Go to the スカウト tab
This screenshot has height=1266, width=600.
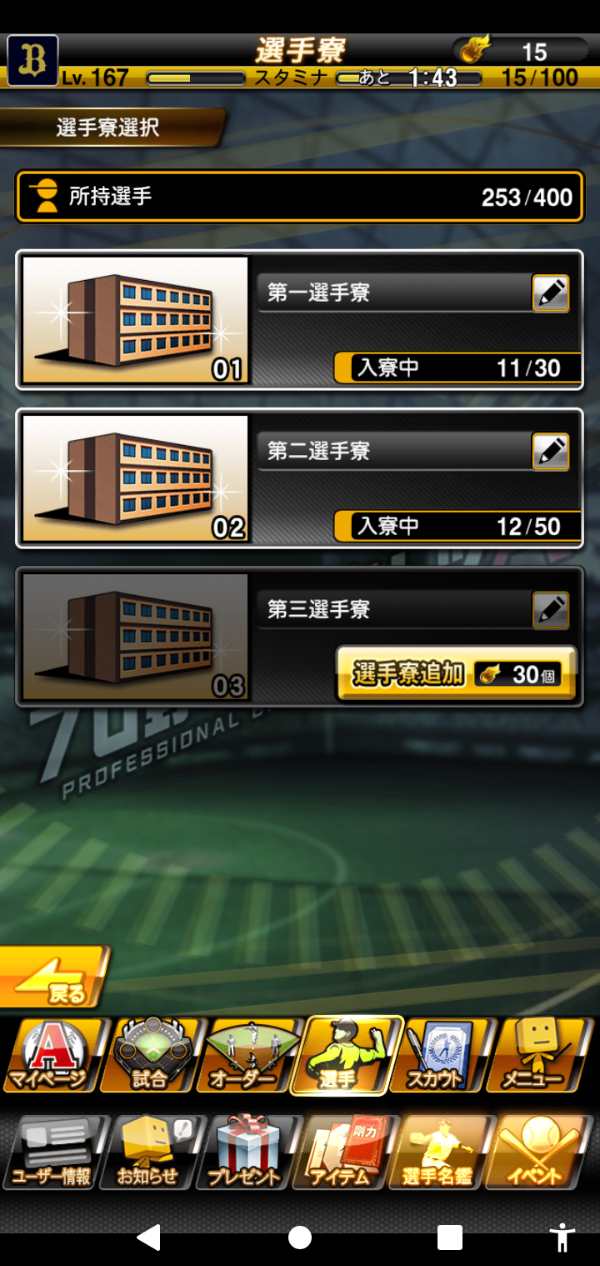point(442,1055)
